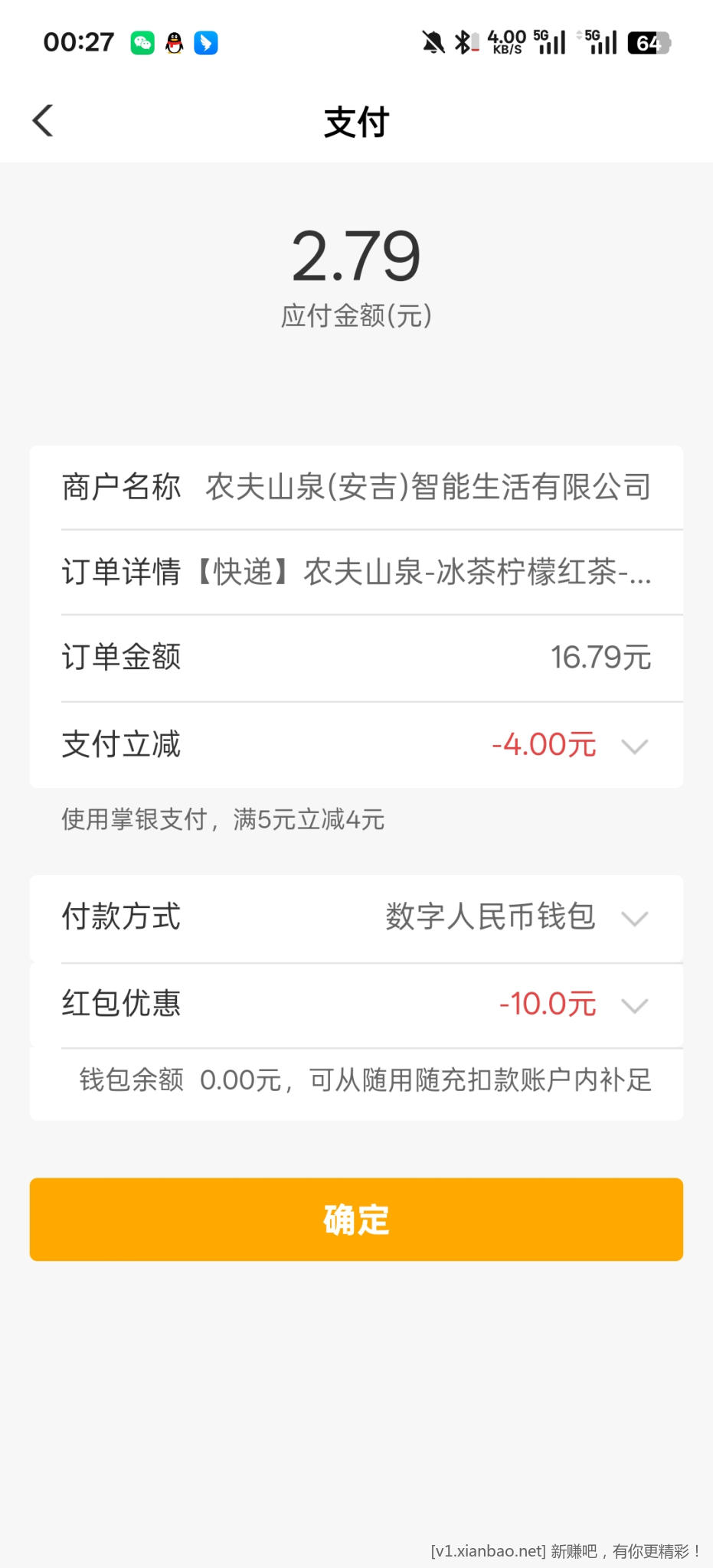Viewport: 713px width, 1568px height.
Task: Tap the QQ penguin icon in status bar
Action: (x=174, y=43)
